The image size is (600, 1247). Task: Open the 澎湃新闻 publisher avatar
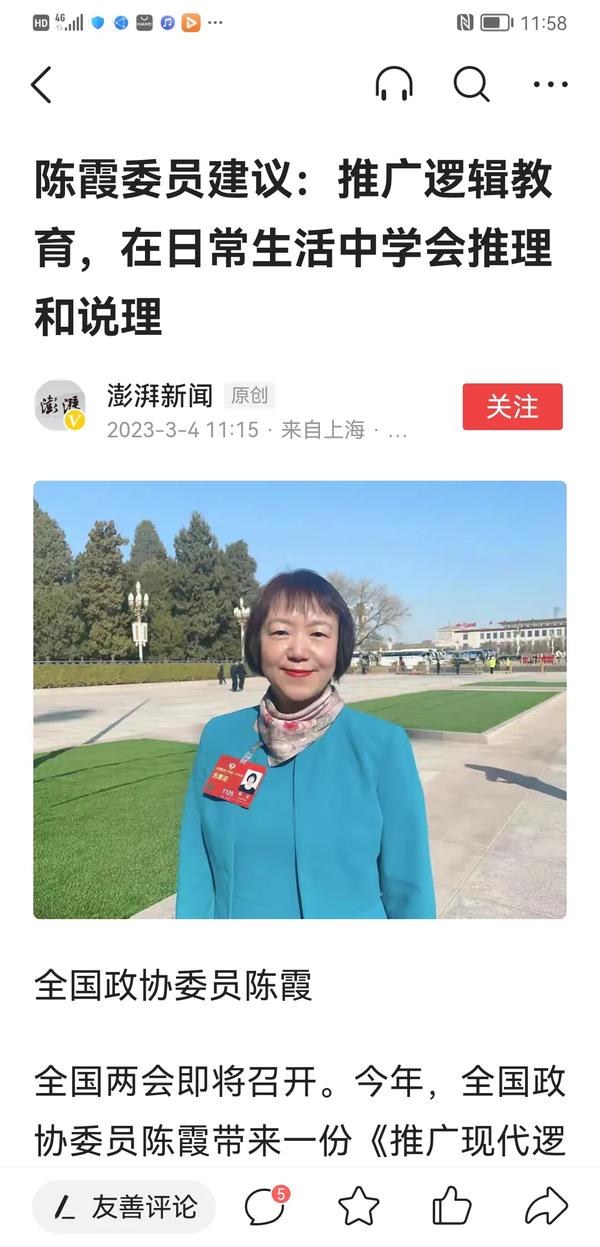60,406
